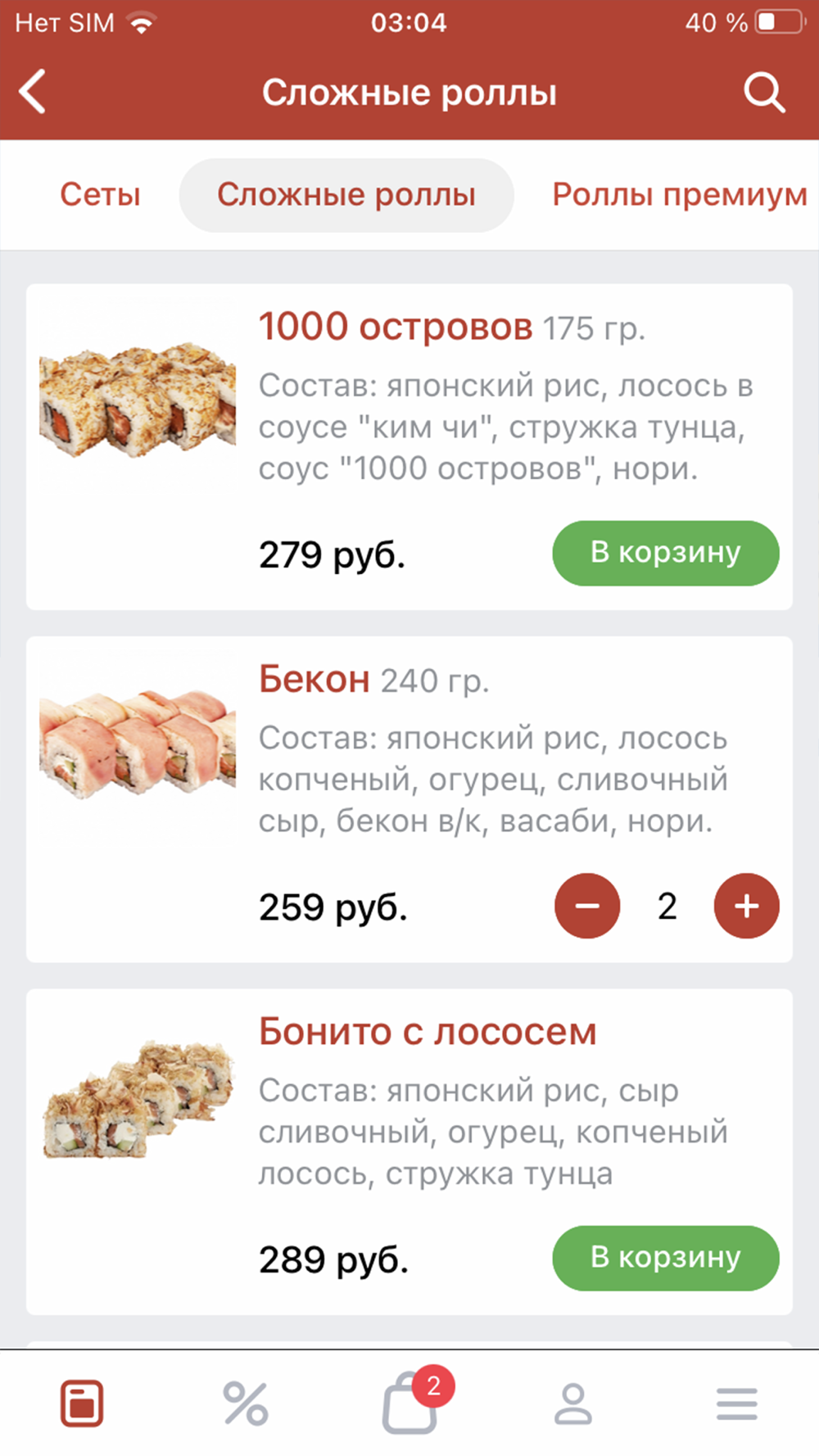Decrease Бекон roll quantity
The image size is (819, 1456).
coord(587,906)
